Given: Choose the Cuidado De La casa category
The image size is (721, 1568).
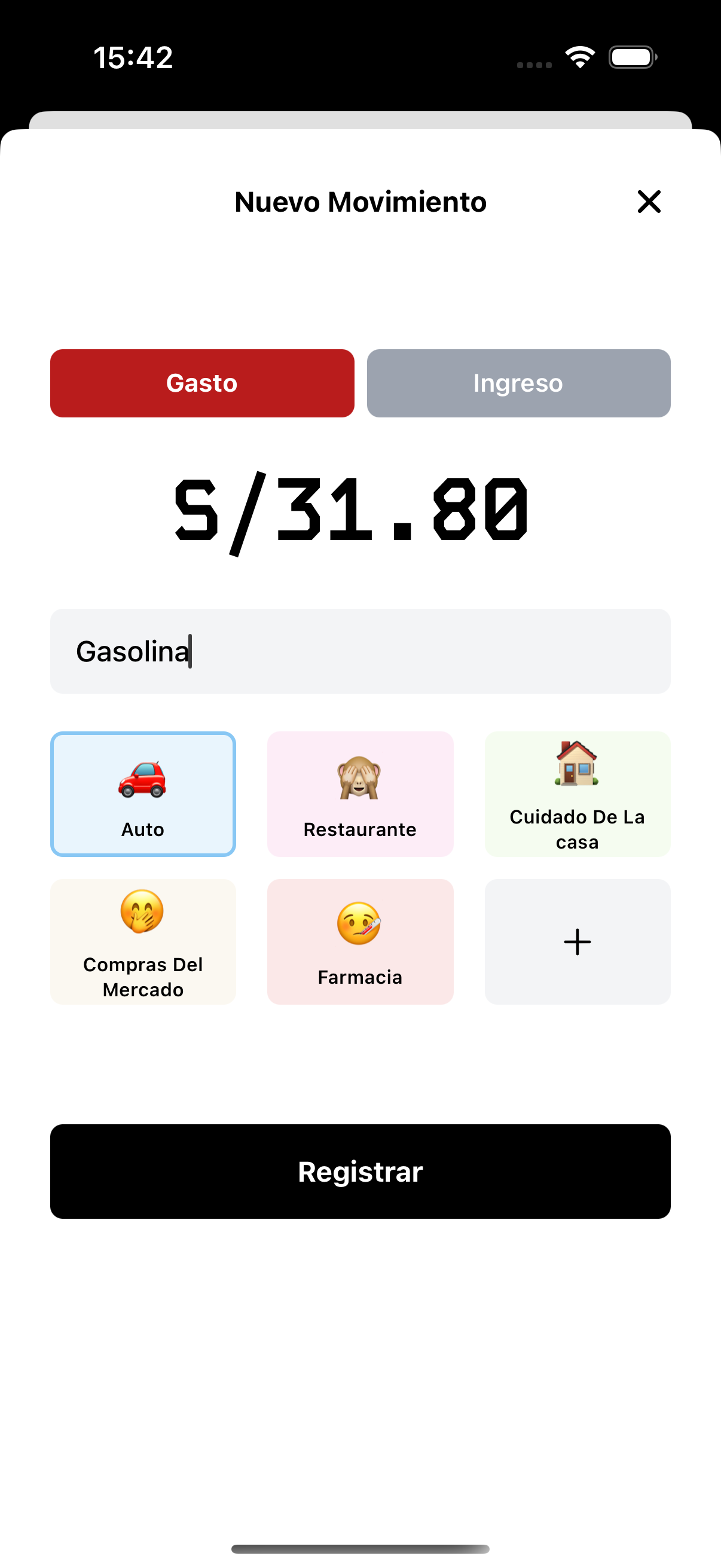Looking at the screenshot, I should pyautogui.click(x=577, y=794).
